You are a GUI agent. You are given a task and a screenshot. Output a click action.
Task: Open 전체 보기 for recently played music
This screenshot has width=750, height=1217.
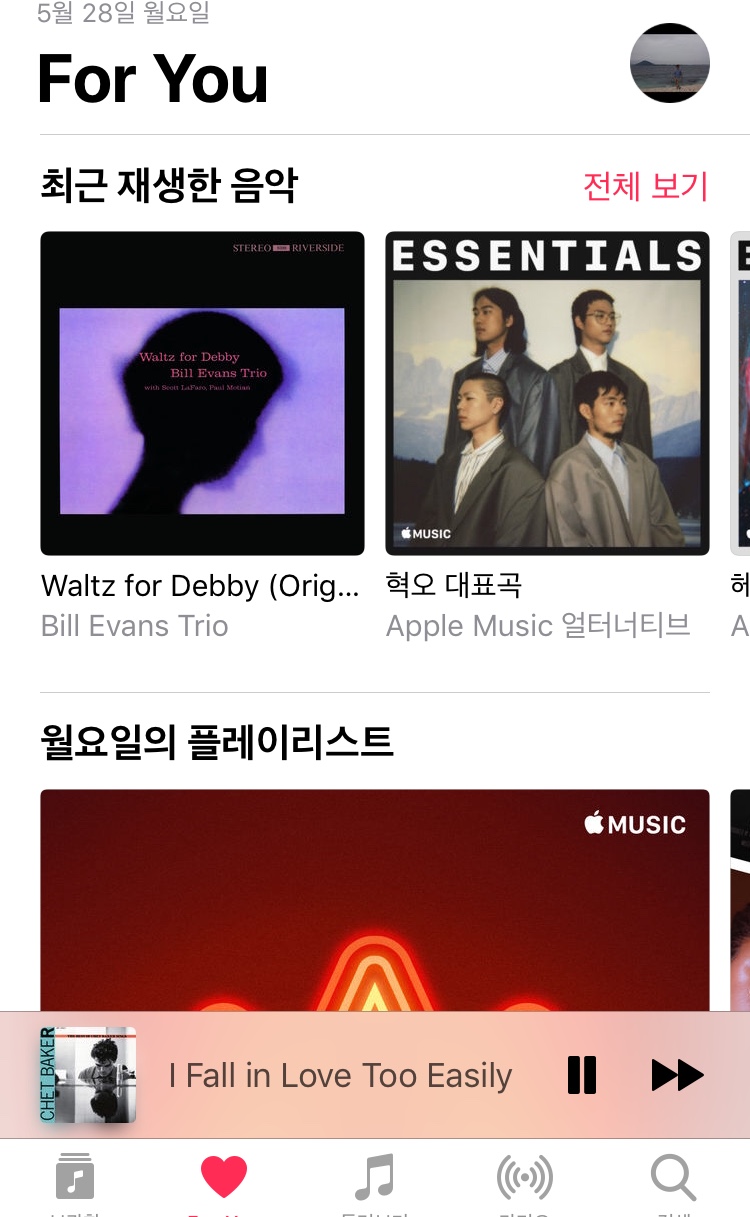tap(645, 186)
